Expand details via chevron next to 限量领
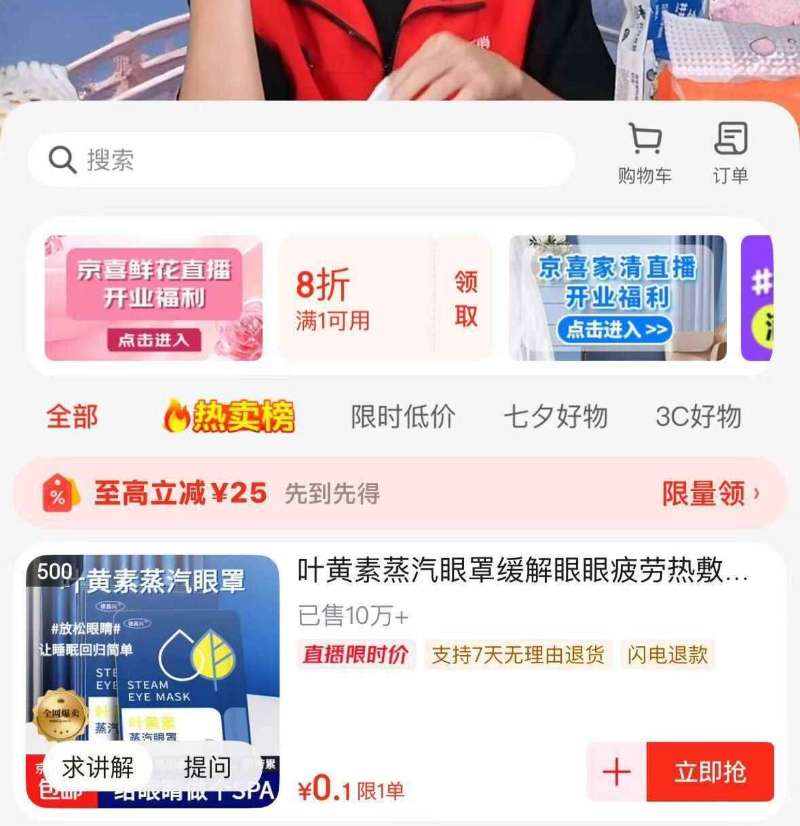Screen dimensions: 800x826 [755, 490]
